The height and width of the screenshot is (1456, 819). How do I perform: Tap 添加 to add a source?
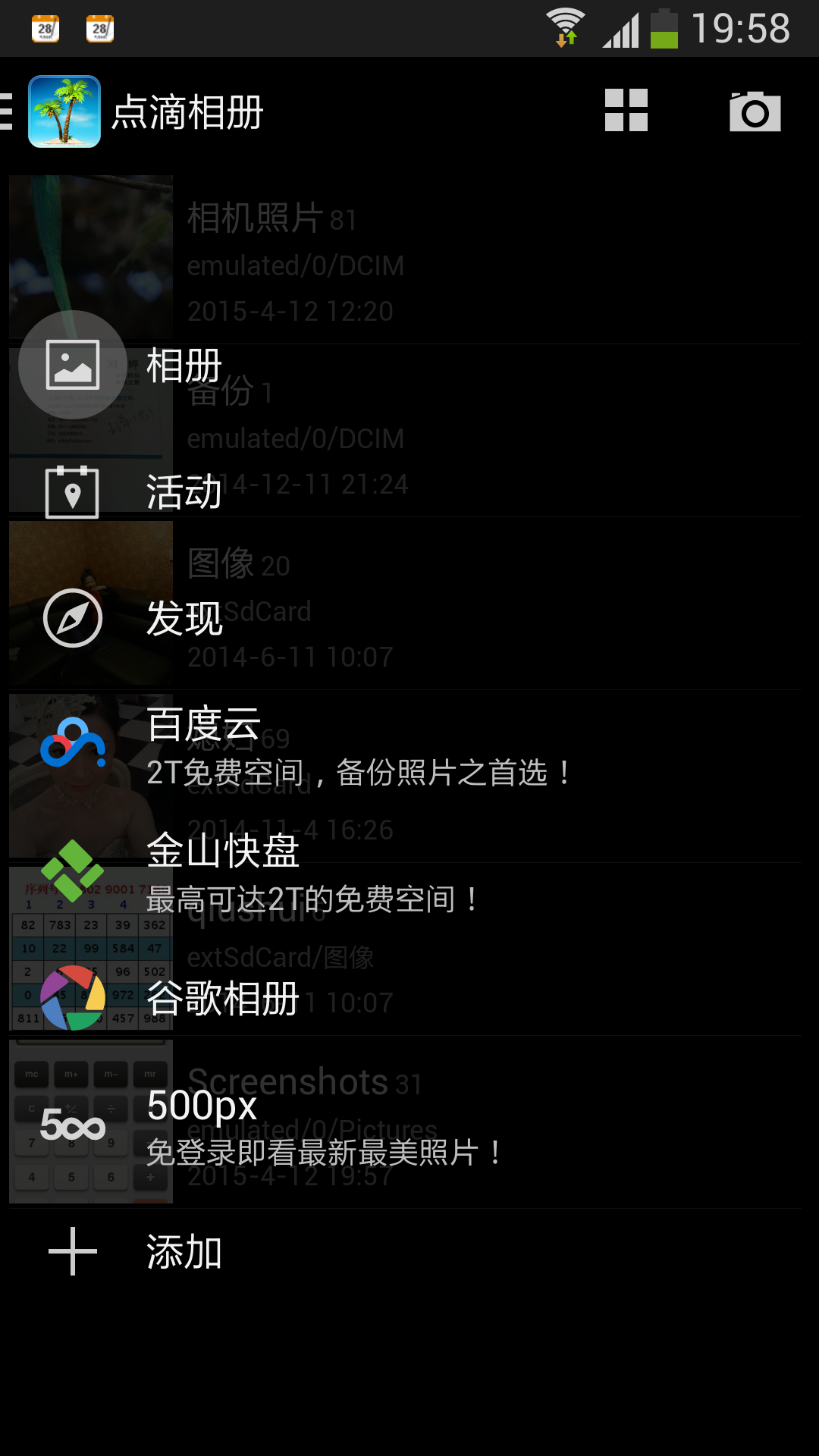[182, 1252]
